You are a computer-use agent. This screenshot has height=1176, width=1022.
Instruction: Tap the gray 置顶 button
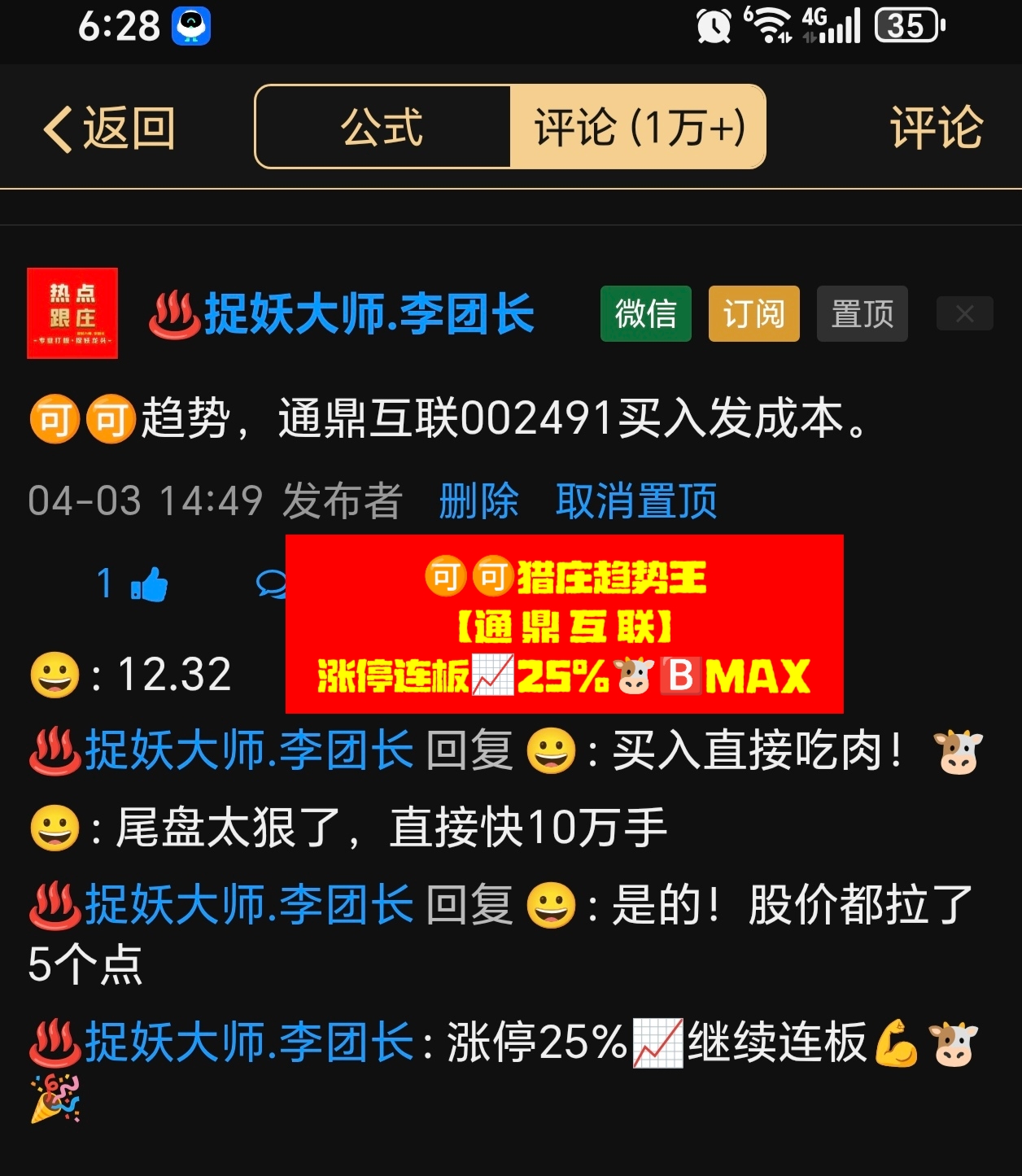pos(862,314)
